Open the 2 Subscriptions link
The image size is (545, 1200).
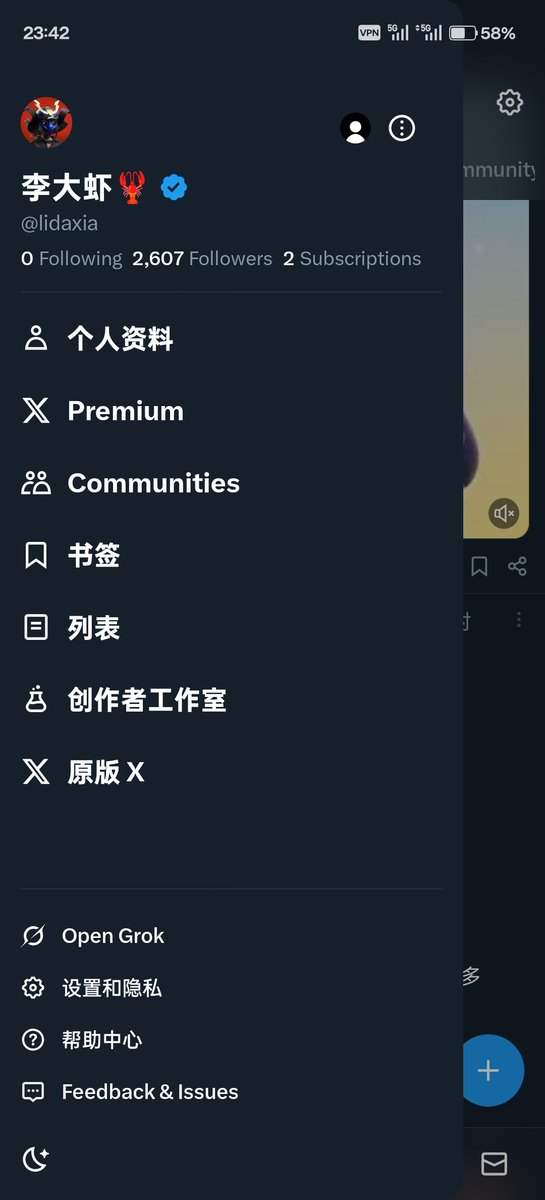tap(352, 258)
